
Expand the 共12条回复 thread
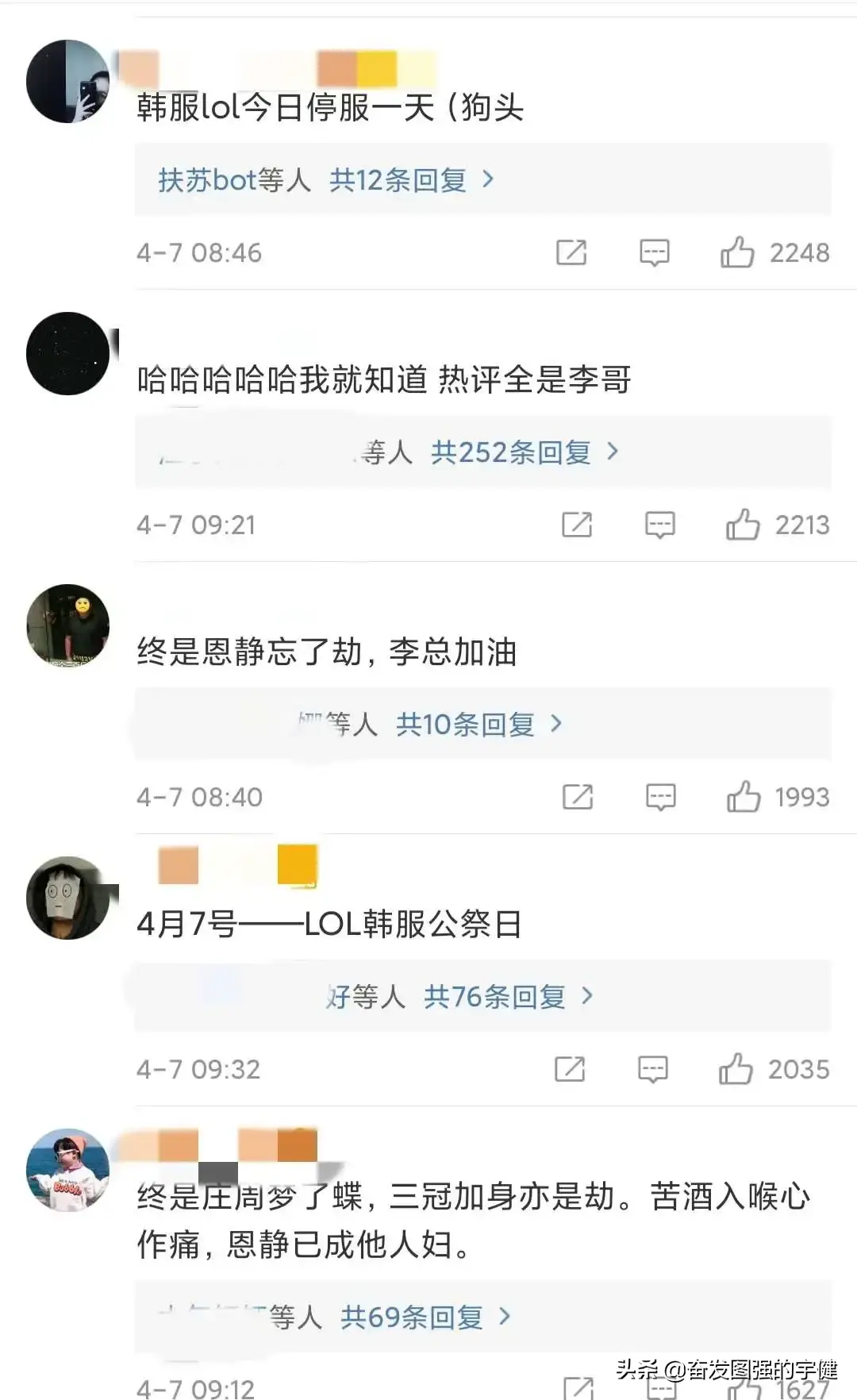tap(398, 180)
